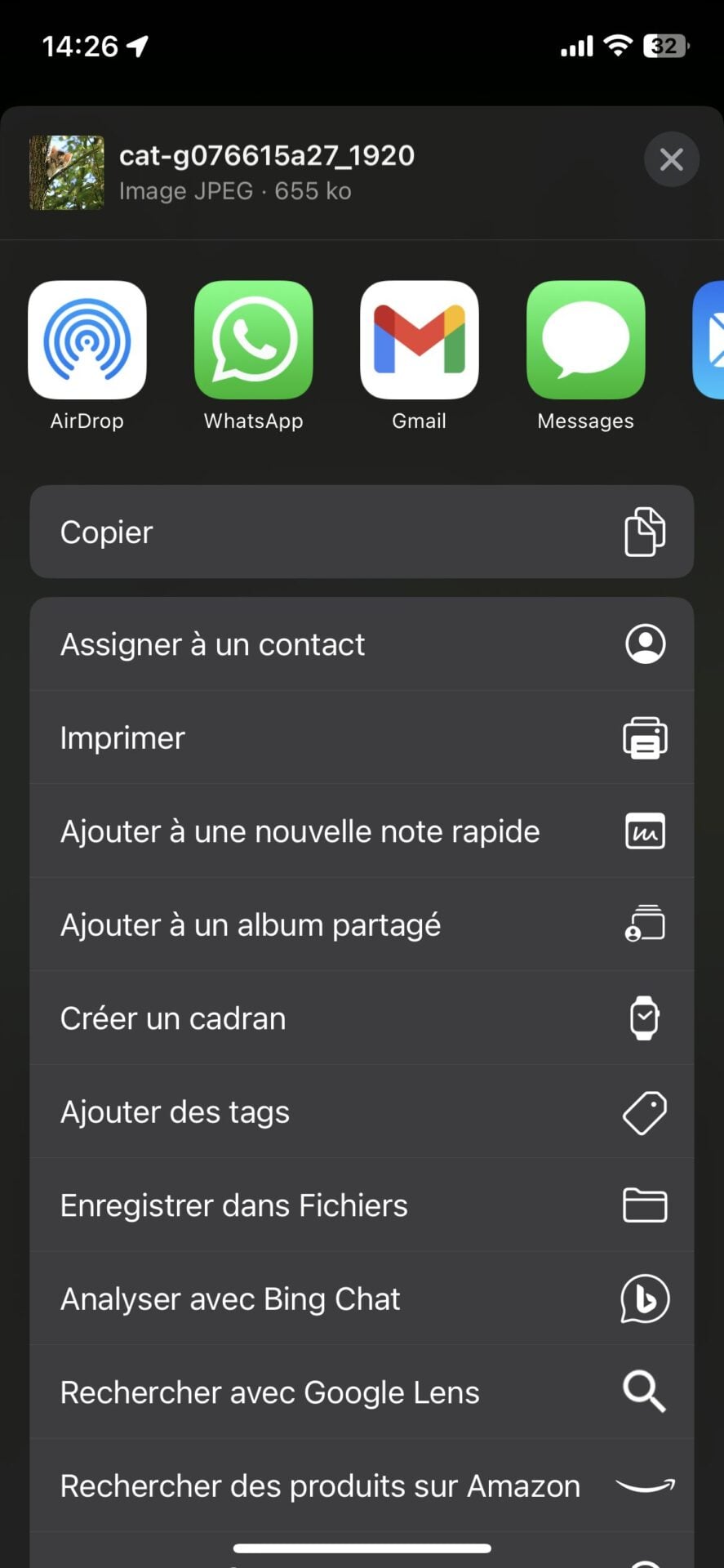Select Assigner à un contact
The height and width of the screenshot is (1568, 724).
click(362, 644)
